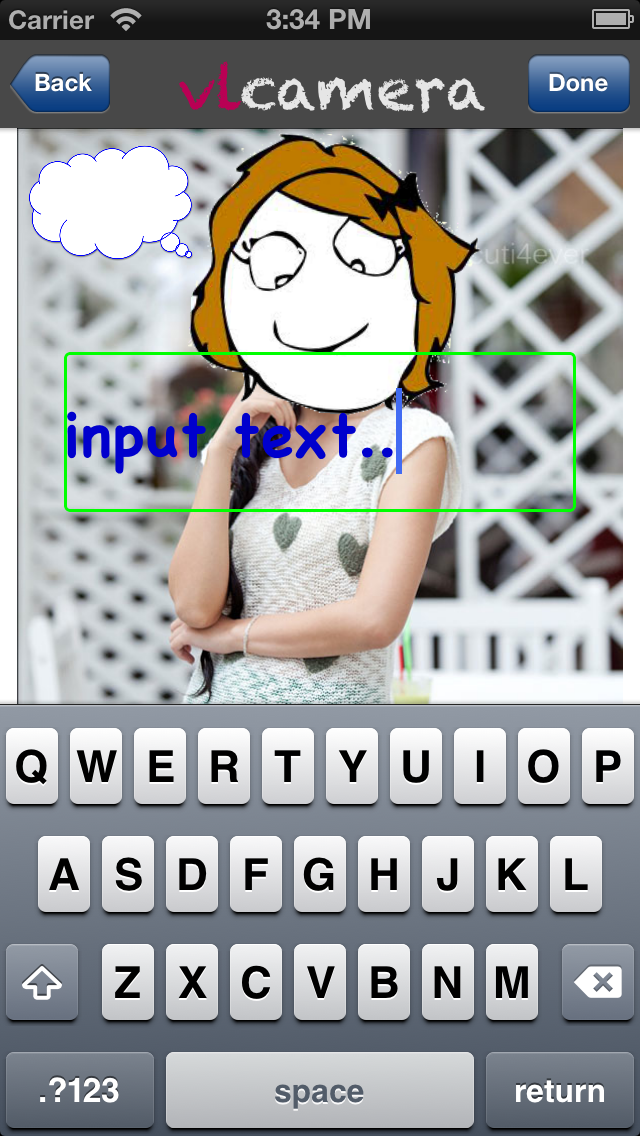The width and height of the screenshot is (640, 1136).
Task: Switch keyboard to .?123 numbers
Action: pyautogui.click(x=80, y=1091)
